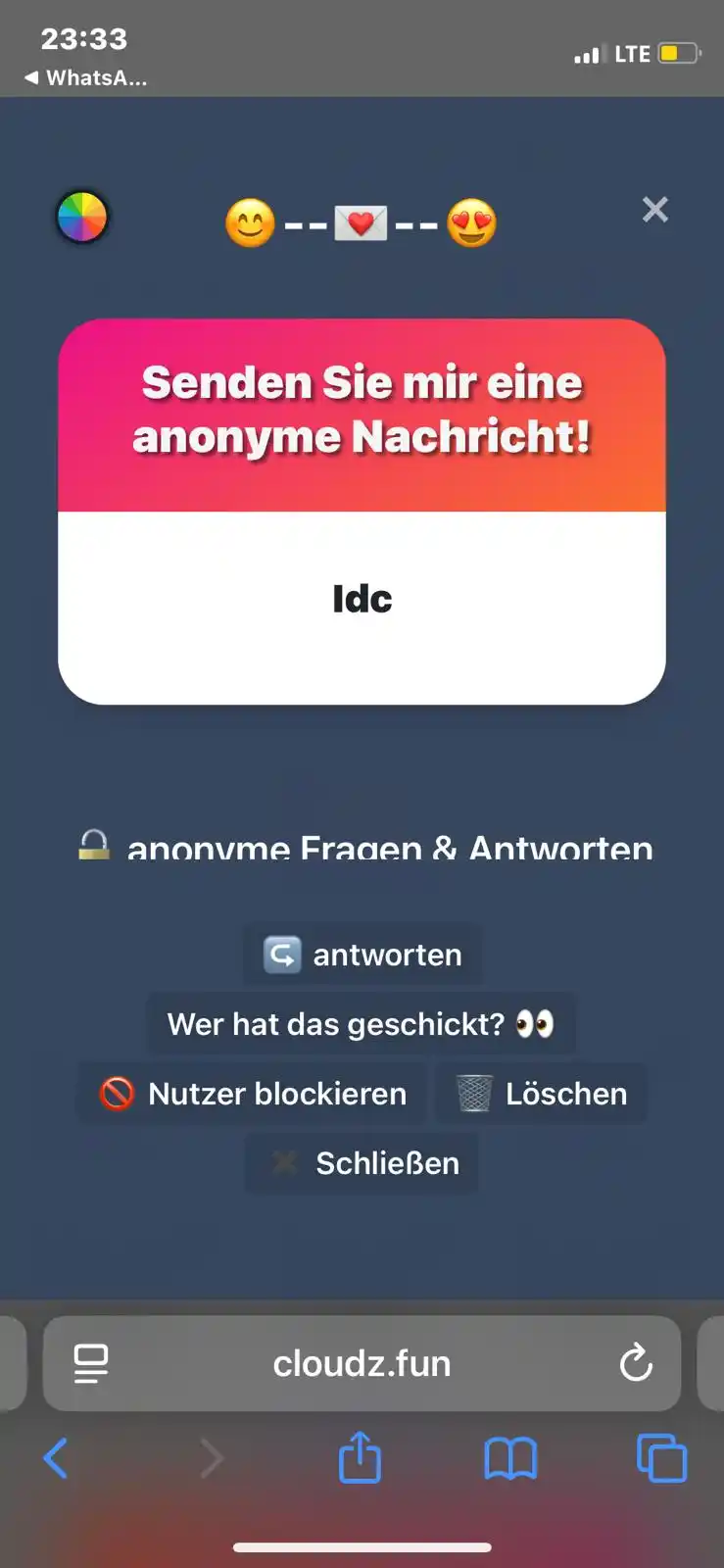This screenshot has height=1568, width=724.
Task: Tap the lock icon near anonyme Fragen
Action: point(95,844)
